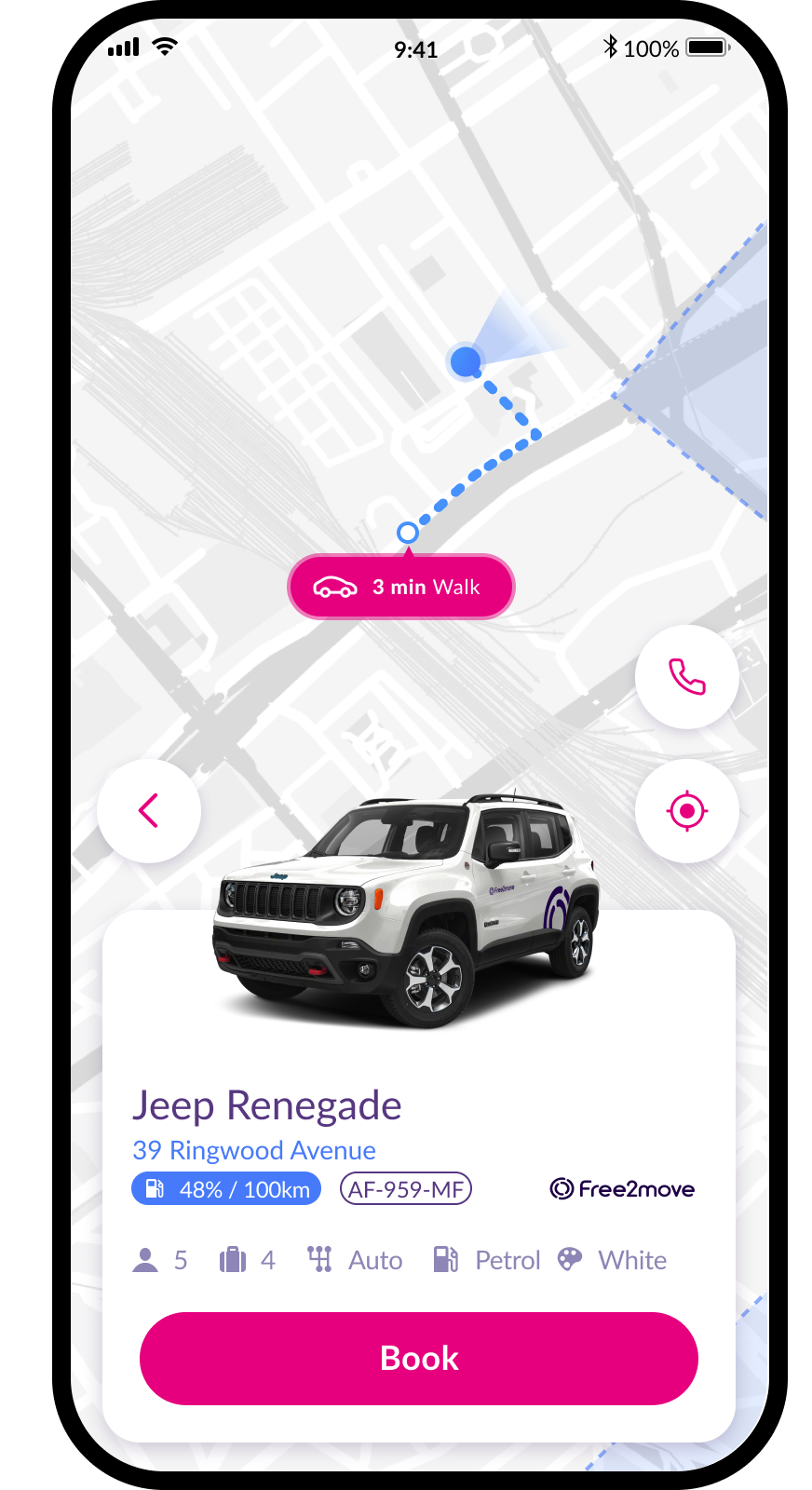The image size is (812, 1490).
Task: Open the 39 Ringwood Avenue address
Action: click(x=254, y=1150)
